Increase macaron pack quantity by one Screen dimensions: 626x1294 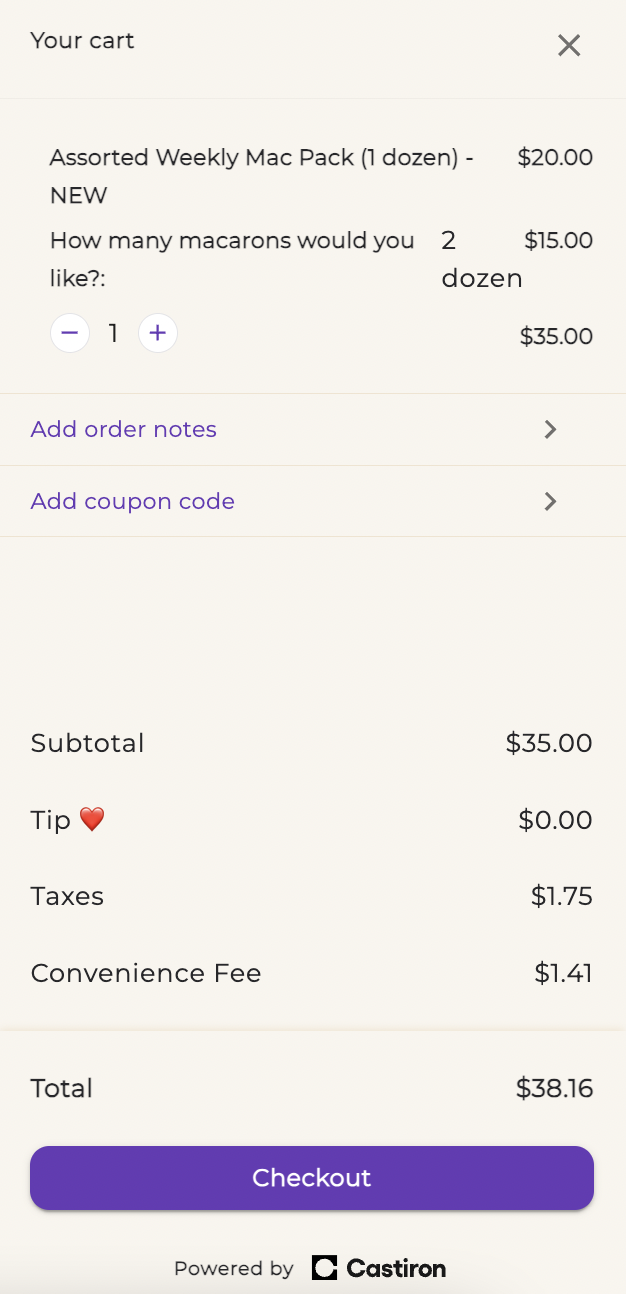pos(158,333)
